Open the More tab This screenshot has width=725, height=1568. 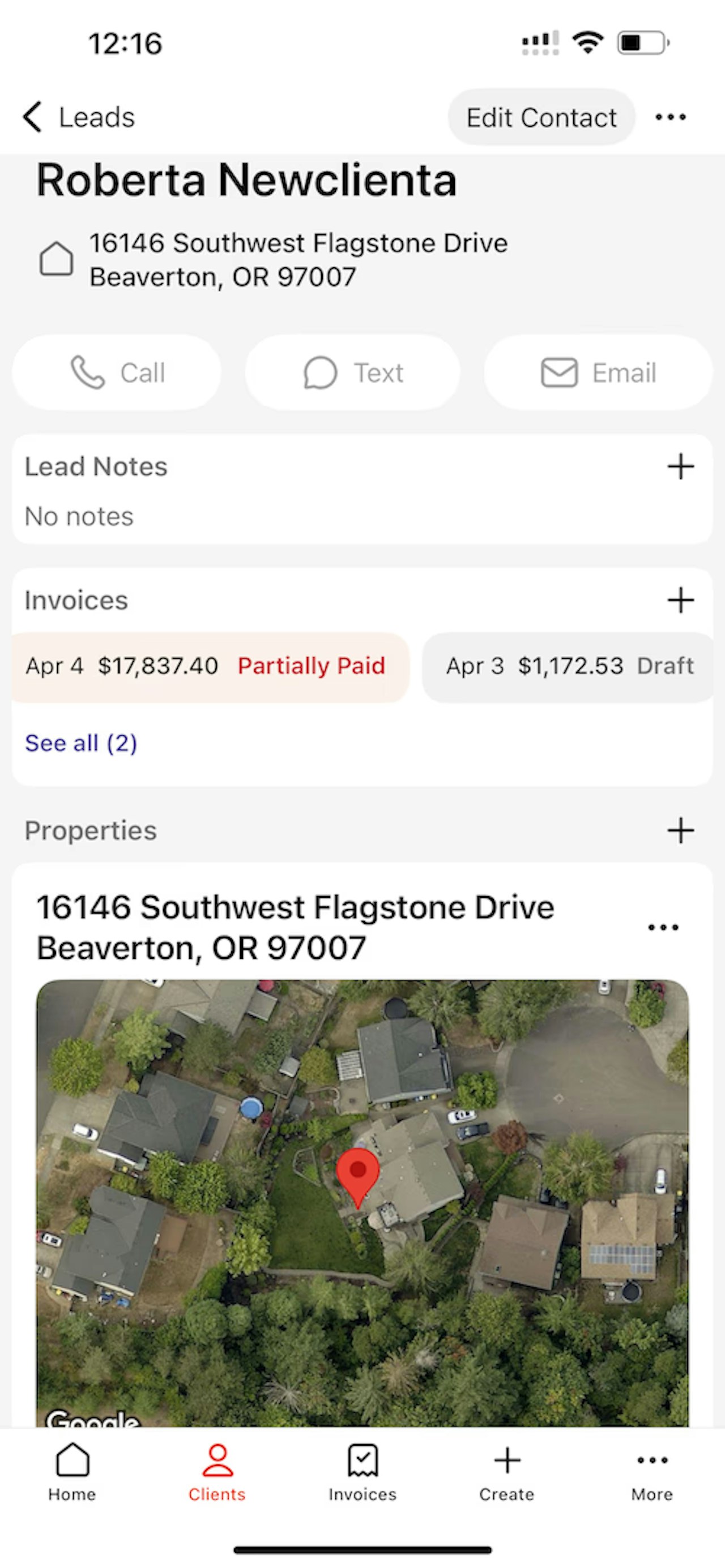652,1472
